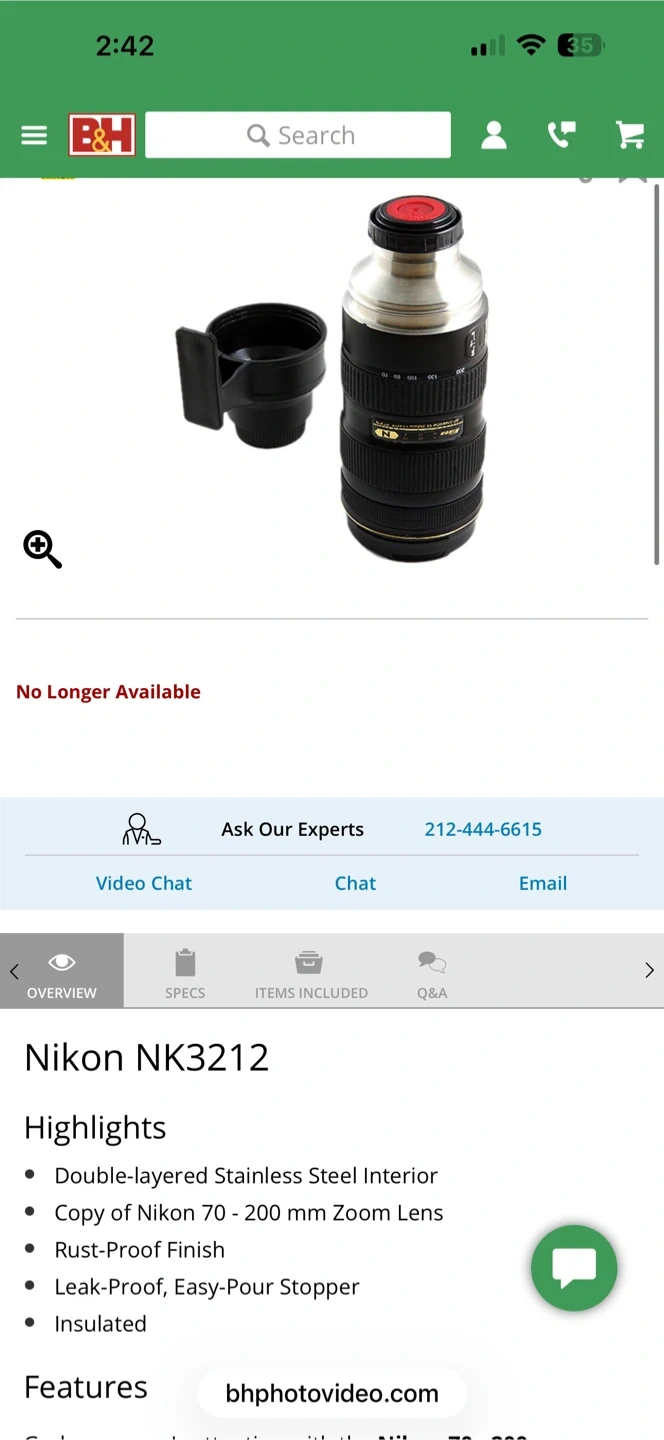Screen dimensions: 664x1440
Task: Open the account profile icon
Action: 494,135
